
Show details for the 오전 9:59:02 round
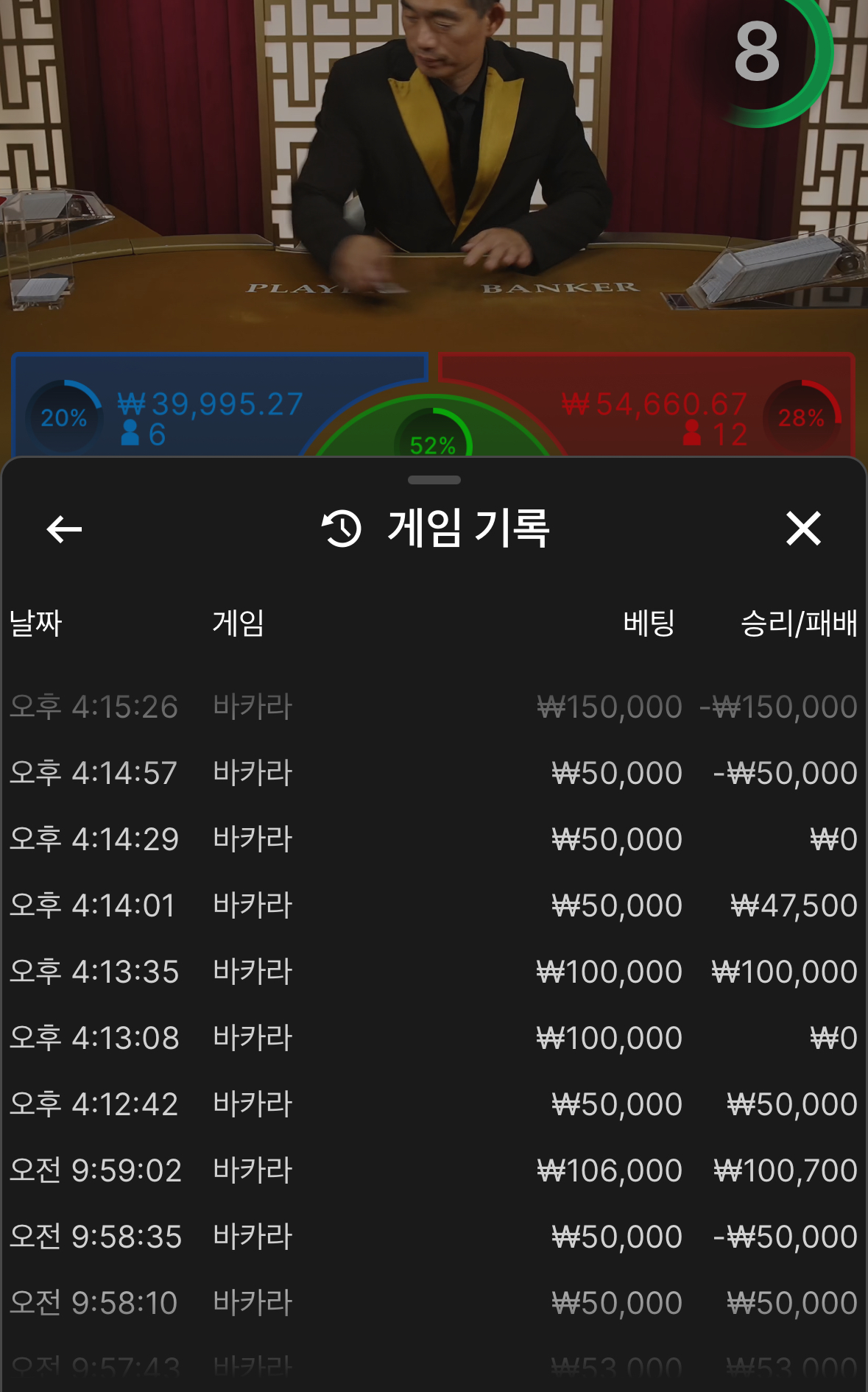434,1170
